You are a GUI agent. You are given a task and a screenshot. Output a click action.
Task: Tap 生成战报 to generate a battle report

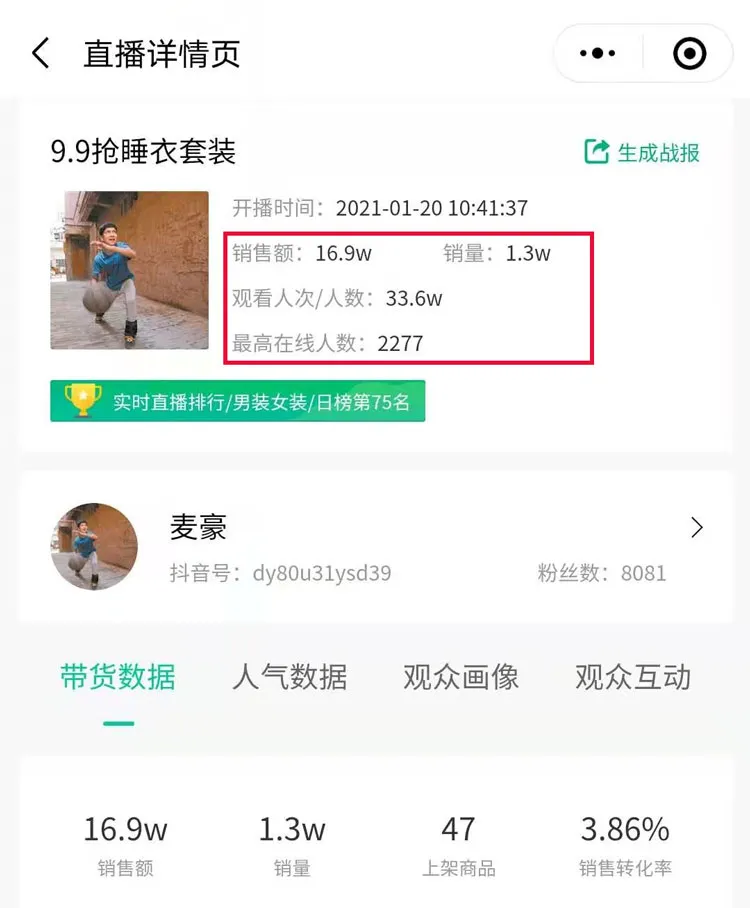click(x=642, y=152)
